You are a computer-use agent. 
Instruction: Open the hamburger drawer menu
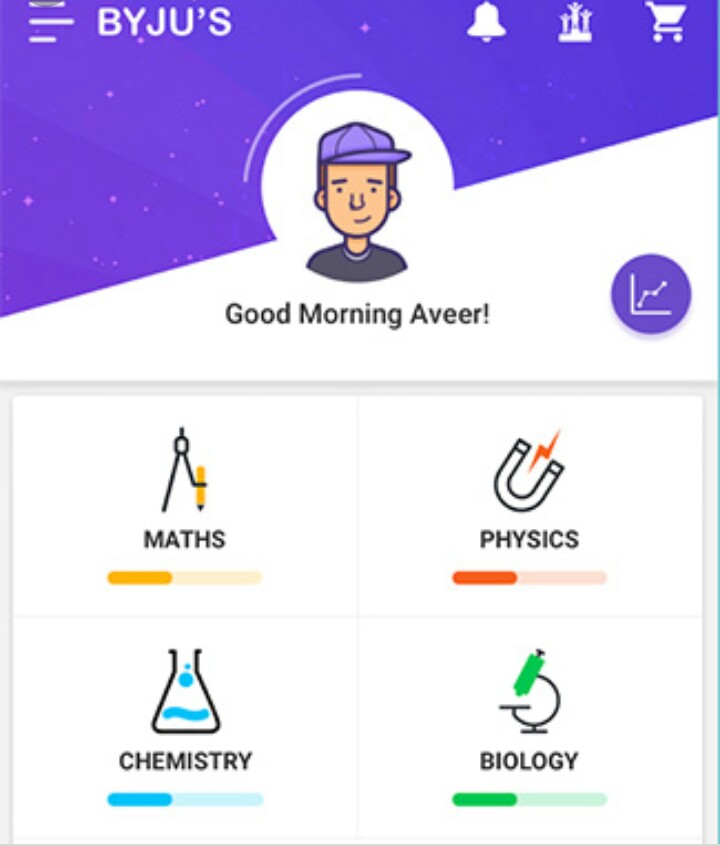pyautogui.click(x=51, y=22)
